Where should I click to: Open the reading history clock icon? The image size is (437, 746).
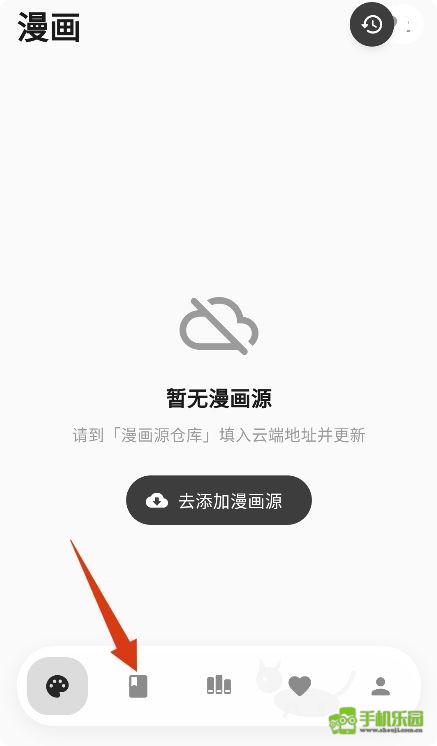(x=372, y=24)
